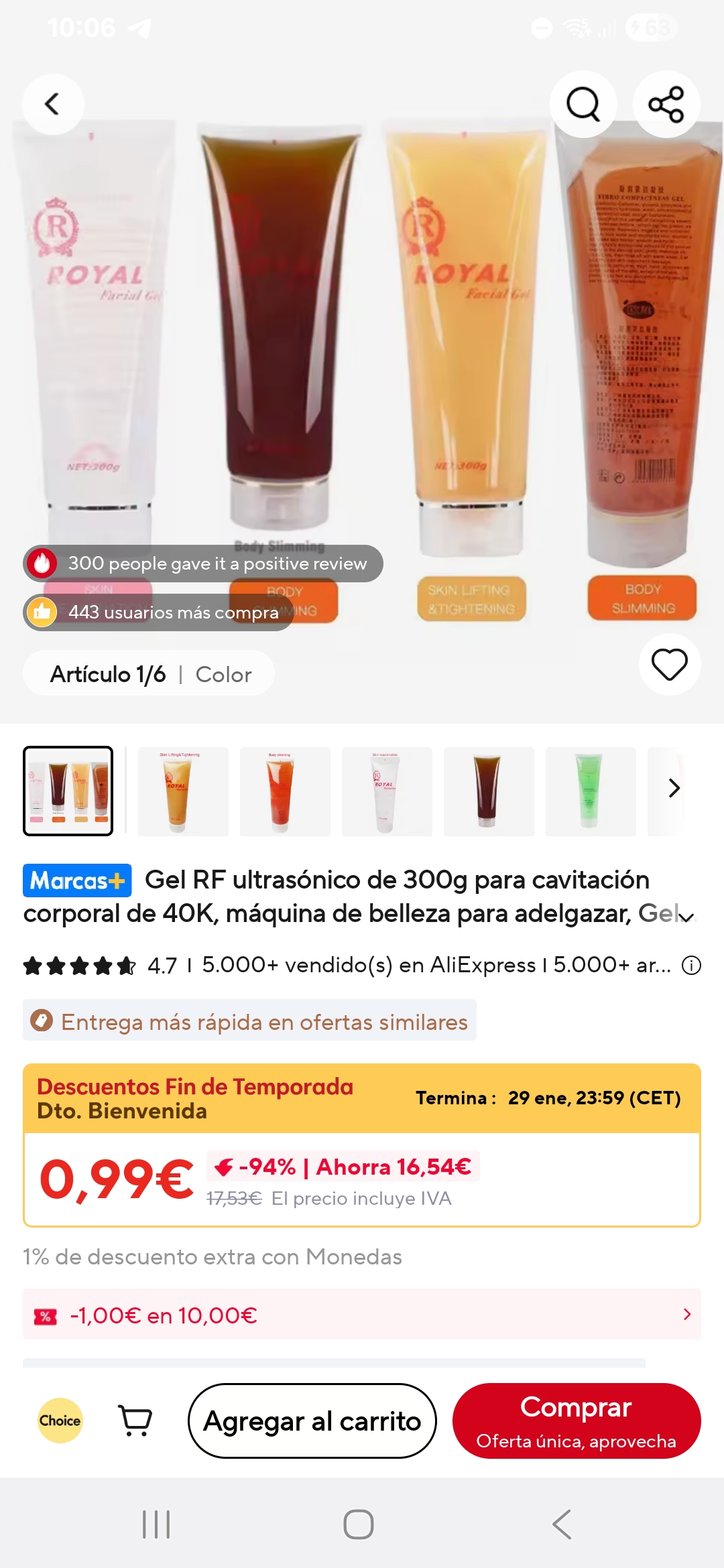Tap Agregar al carrito

point(312,1421)
